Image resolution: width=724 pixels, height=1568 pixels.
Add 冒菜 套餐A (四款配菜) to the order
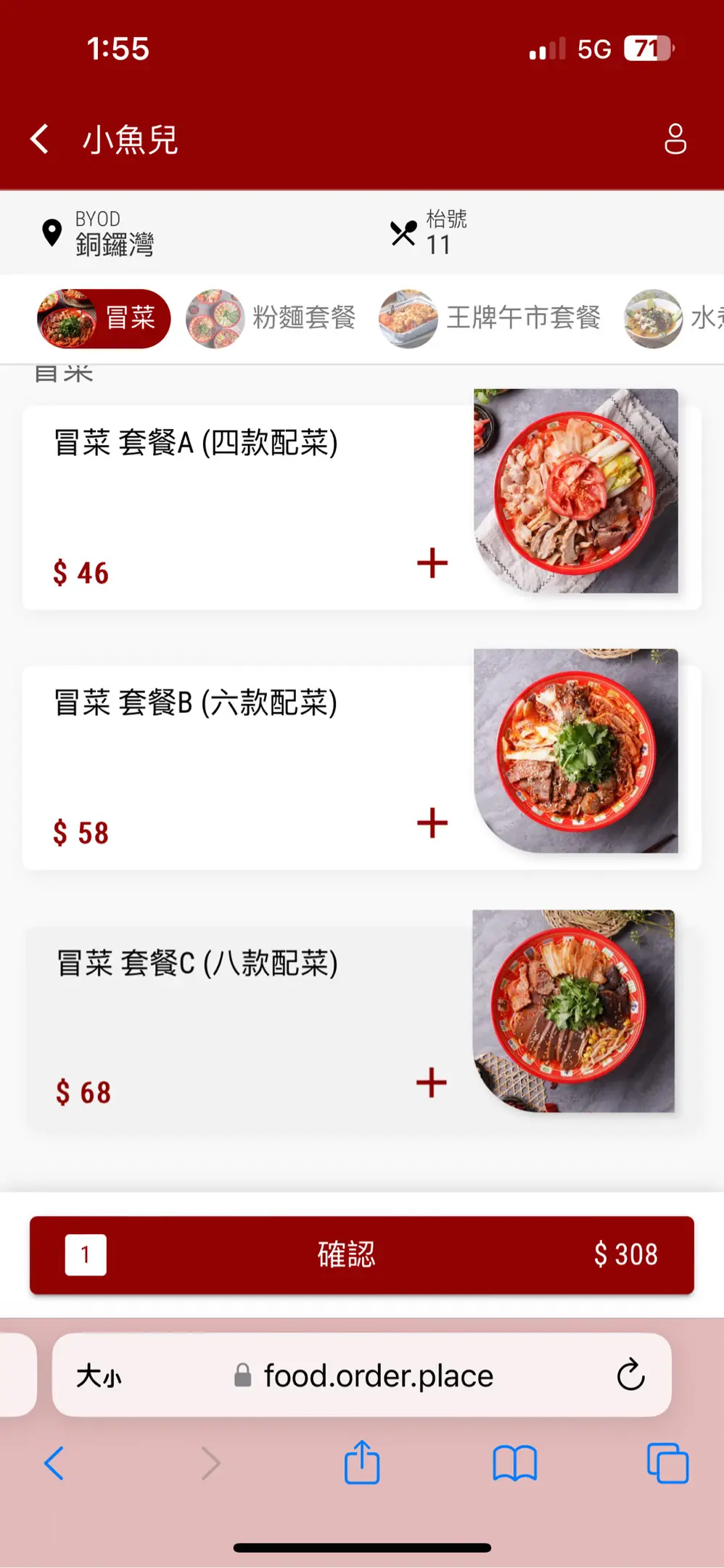point(432,563)
